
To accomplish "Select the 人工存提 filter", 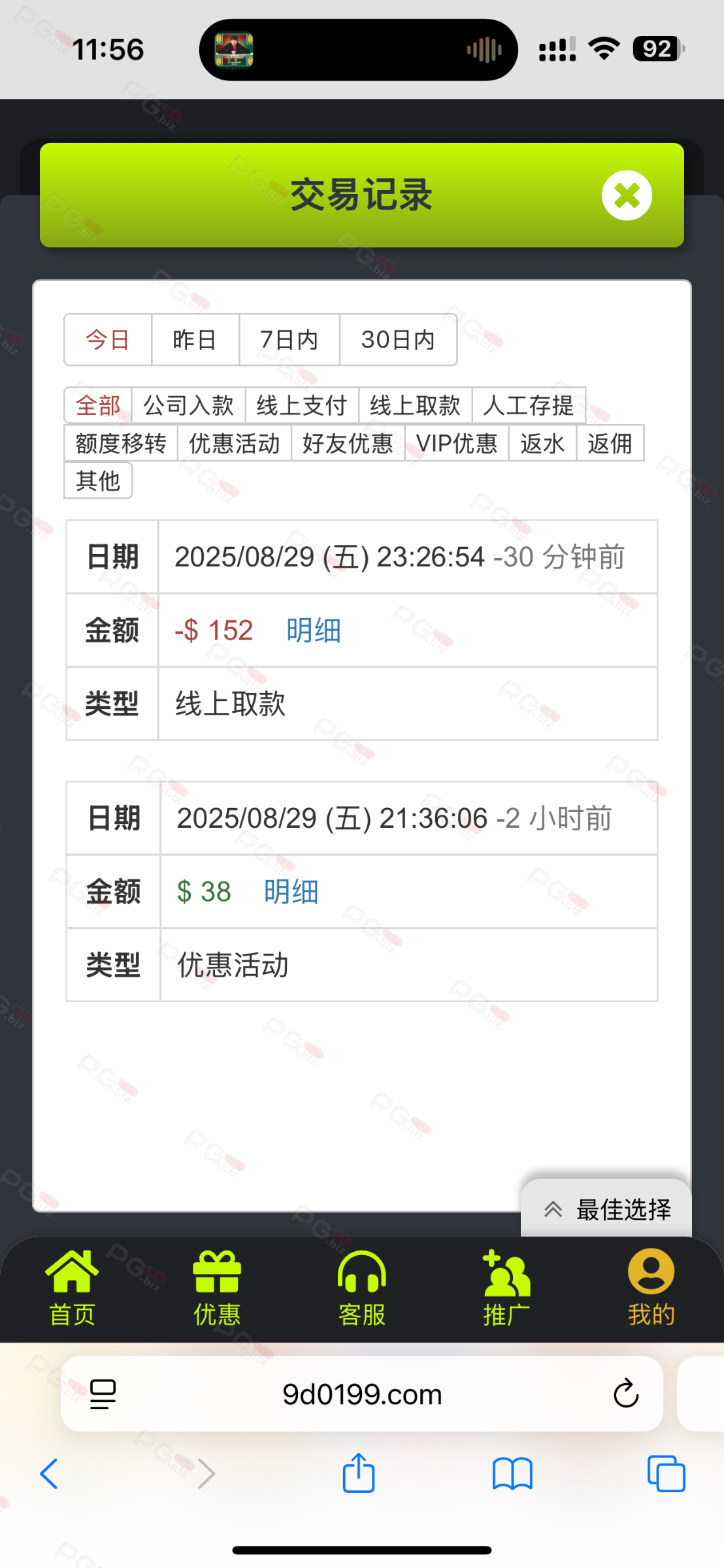I will [528, 406].
